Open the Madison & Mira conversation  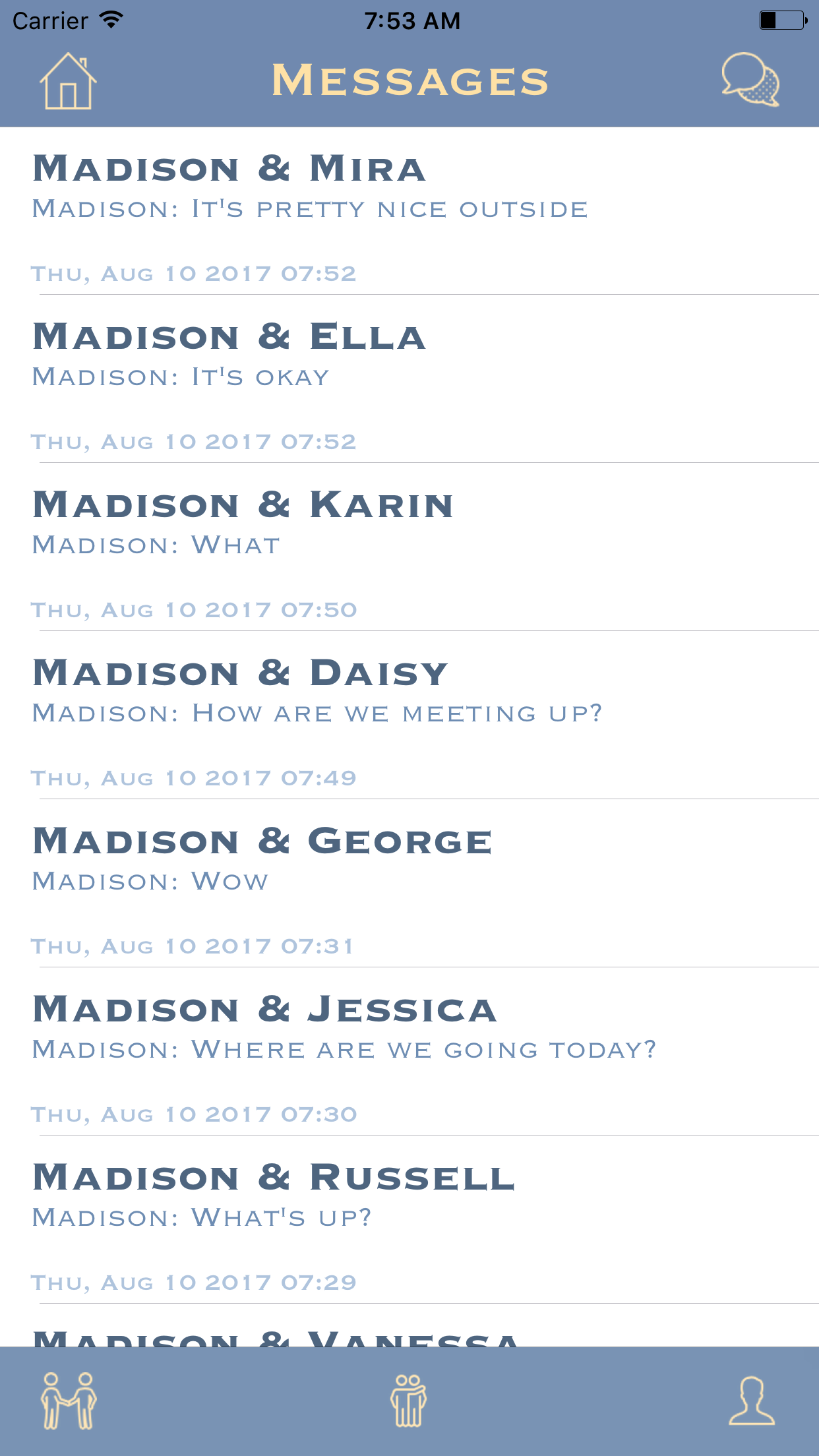click(x=409, y=211)
